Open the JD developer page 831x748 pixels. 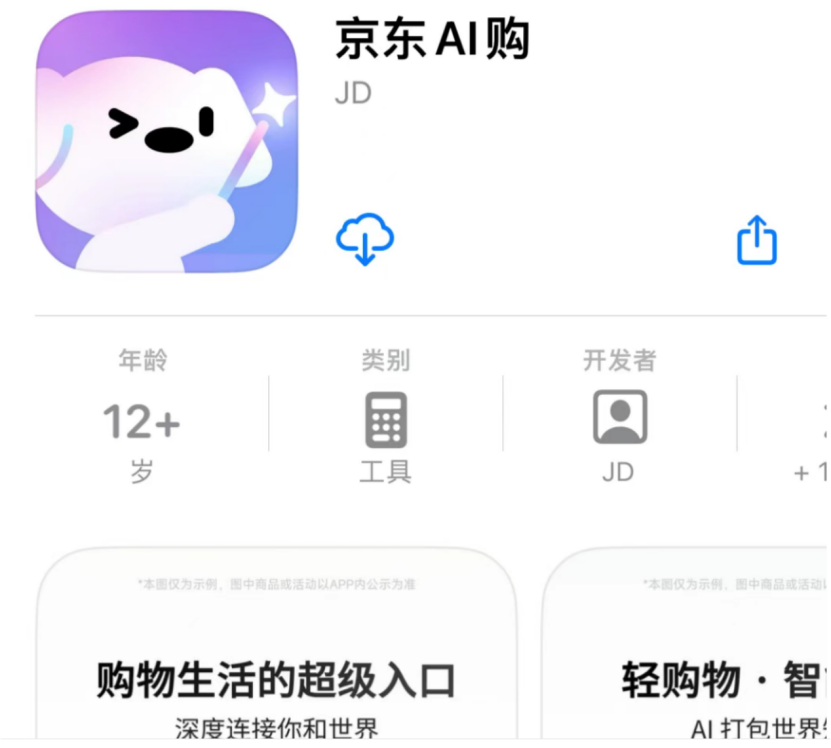619,418
